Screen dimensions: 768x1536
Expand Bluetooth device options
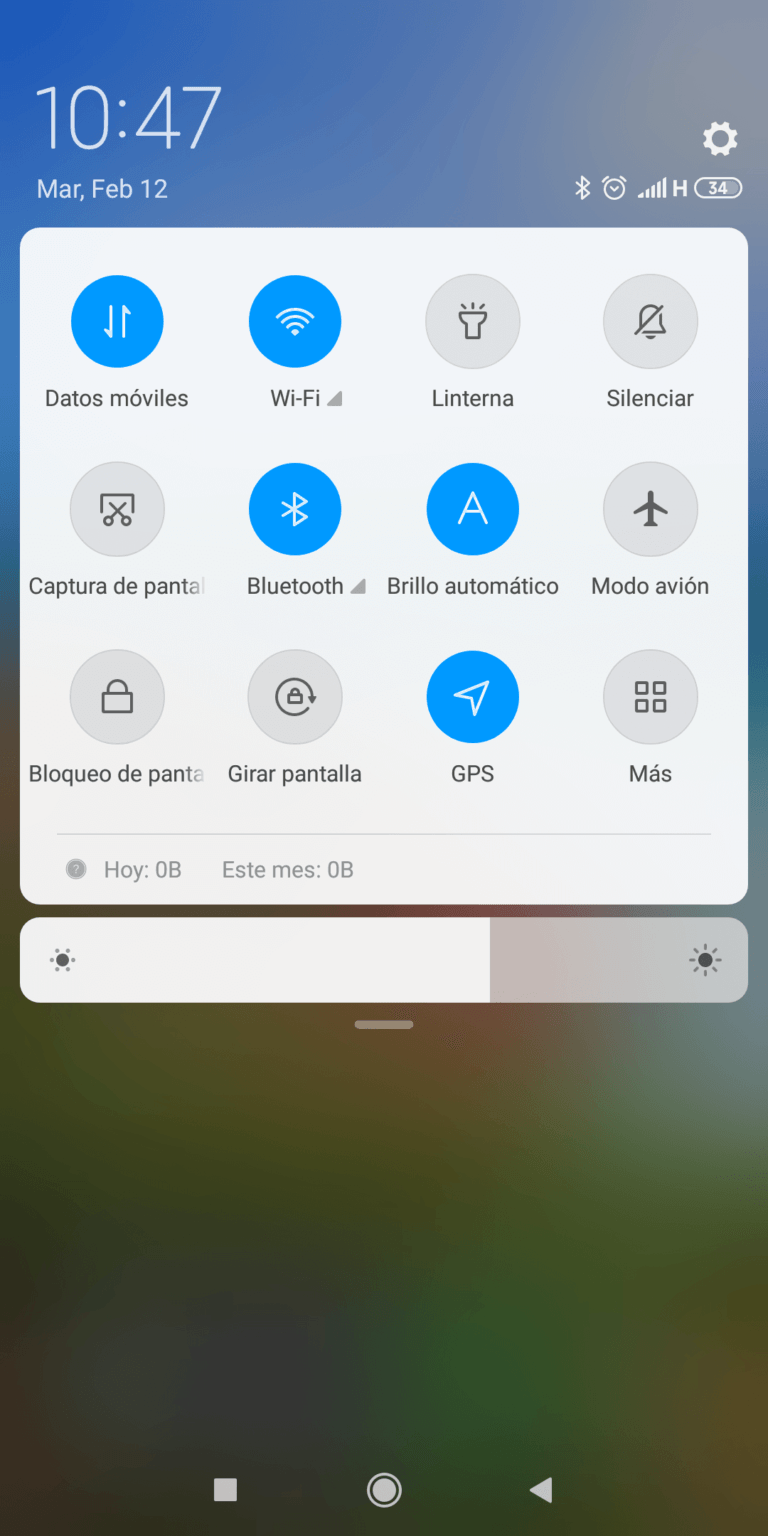pyautogui.click(x=356, y=586)
